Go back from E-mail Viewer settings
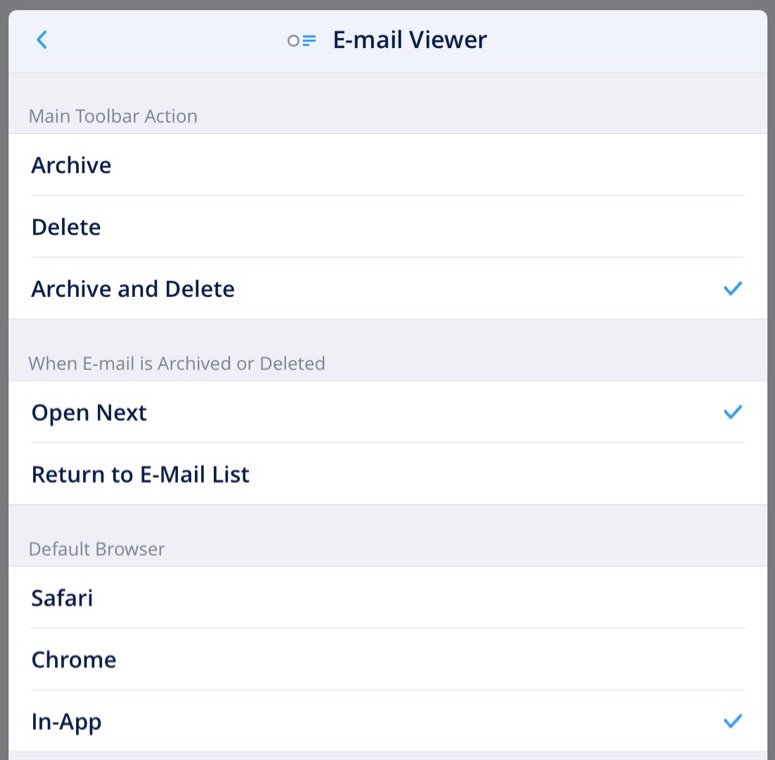The height and width of the screenshot is (760, 775). (x=42, y=40)
